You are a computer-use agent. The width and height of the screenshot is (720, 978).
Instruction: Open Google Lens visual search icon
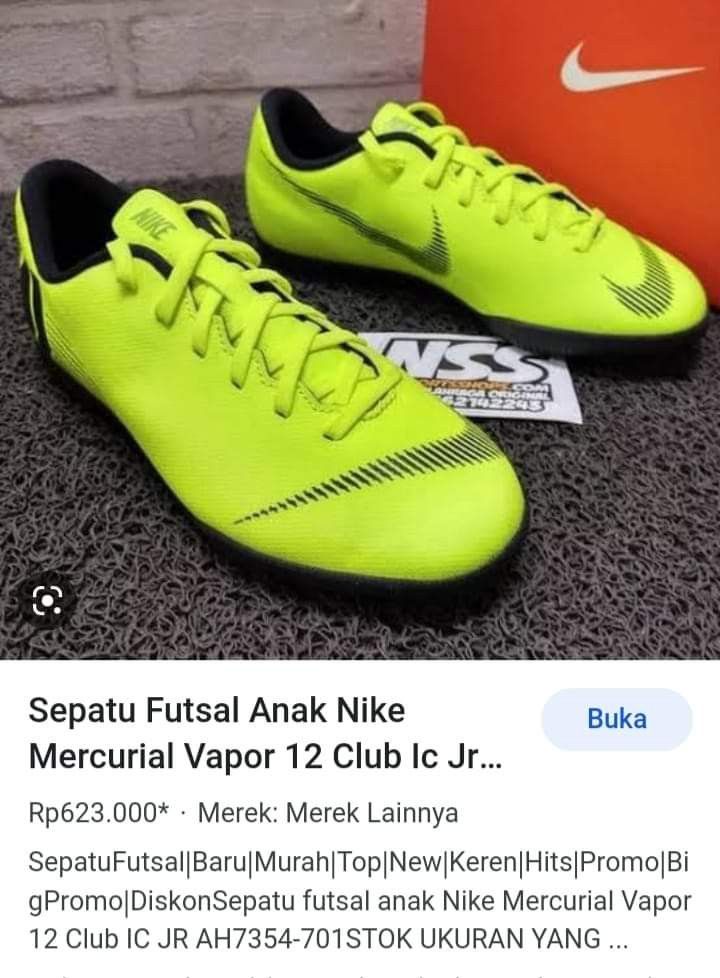point(47,602)
